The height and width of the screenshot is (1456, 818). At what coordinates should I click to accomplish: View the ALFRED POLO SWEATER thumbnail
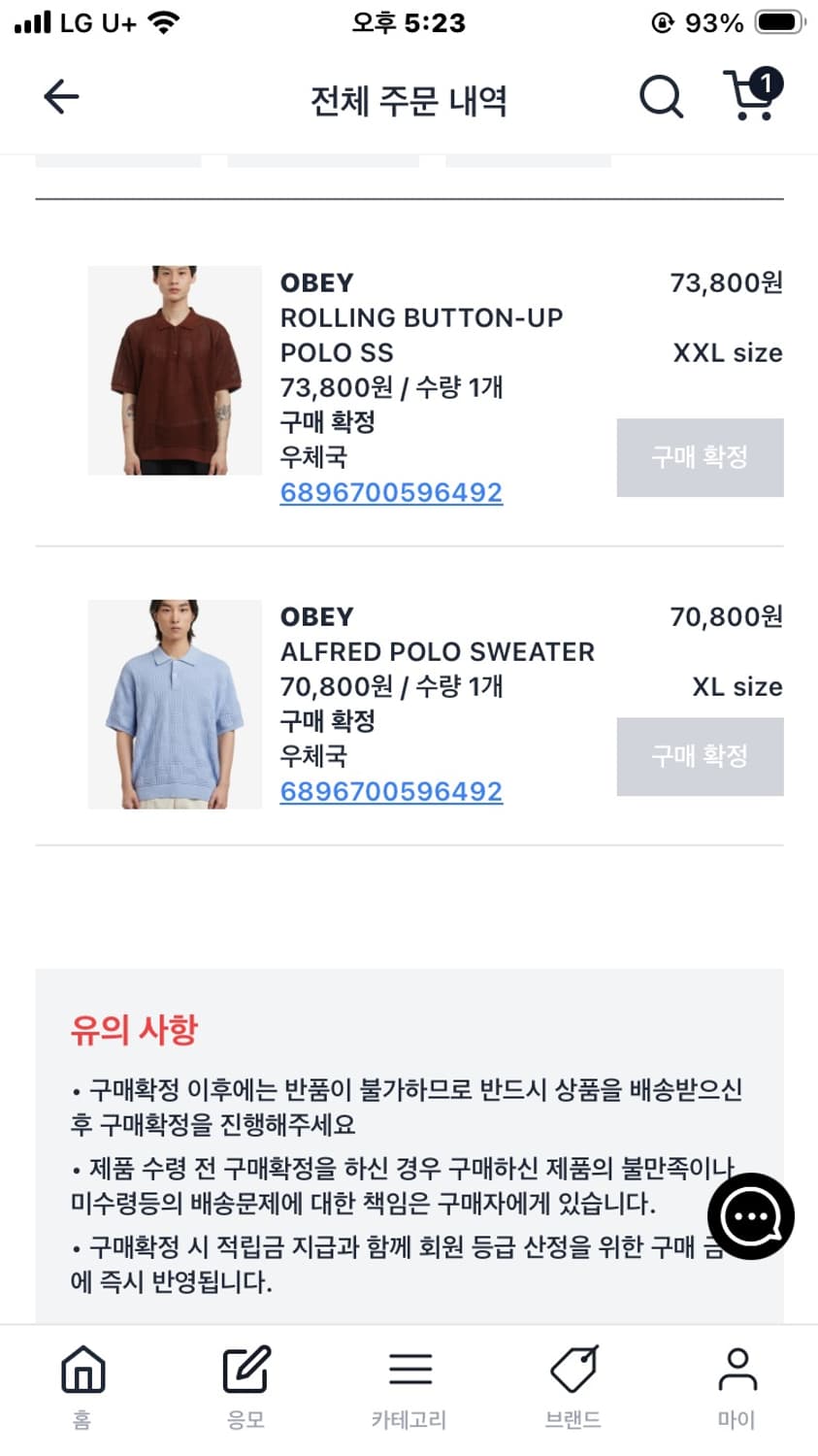(174, 705)
